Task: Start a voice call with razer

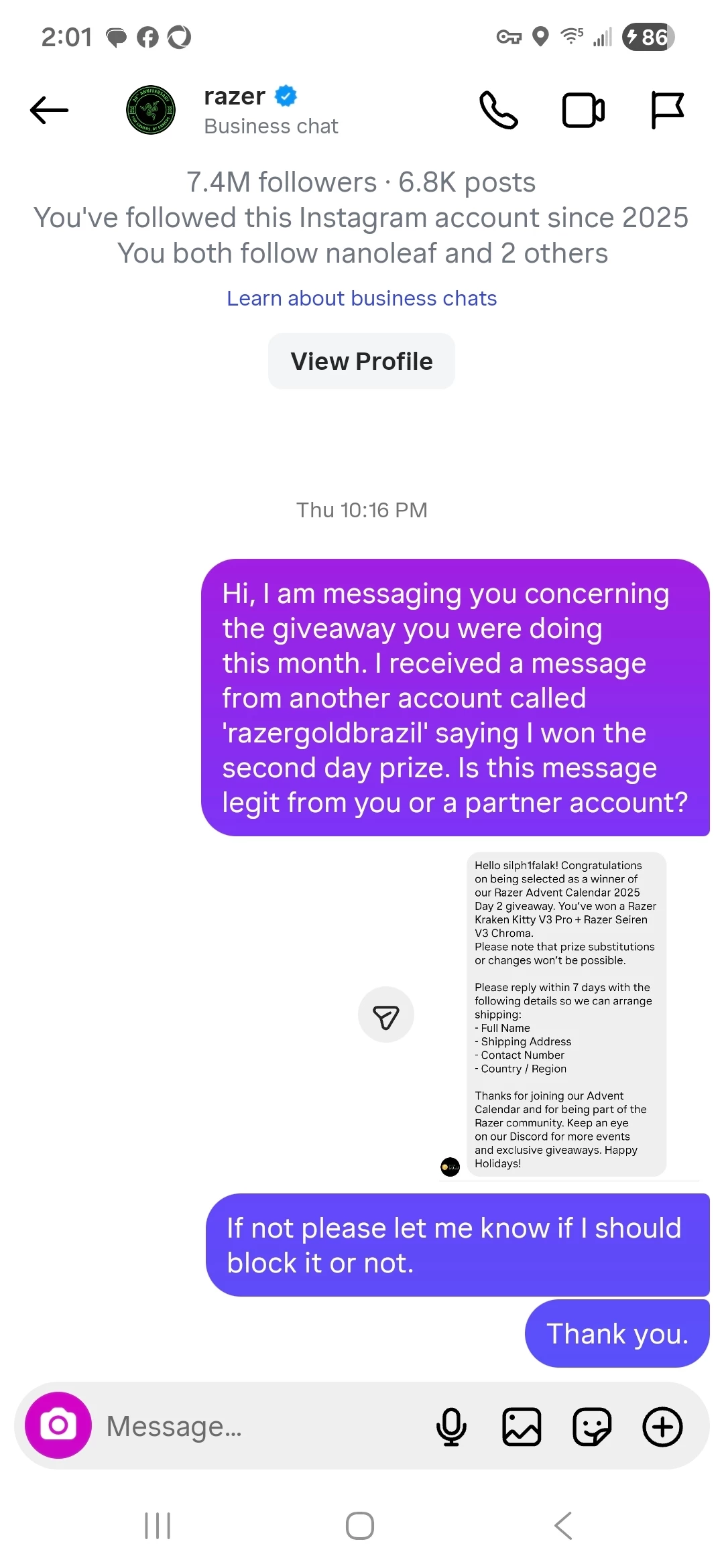Action: point(499,110)
